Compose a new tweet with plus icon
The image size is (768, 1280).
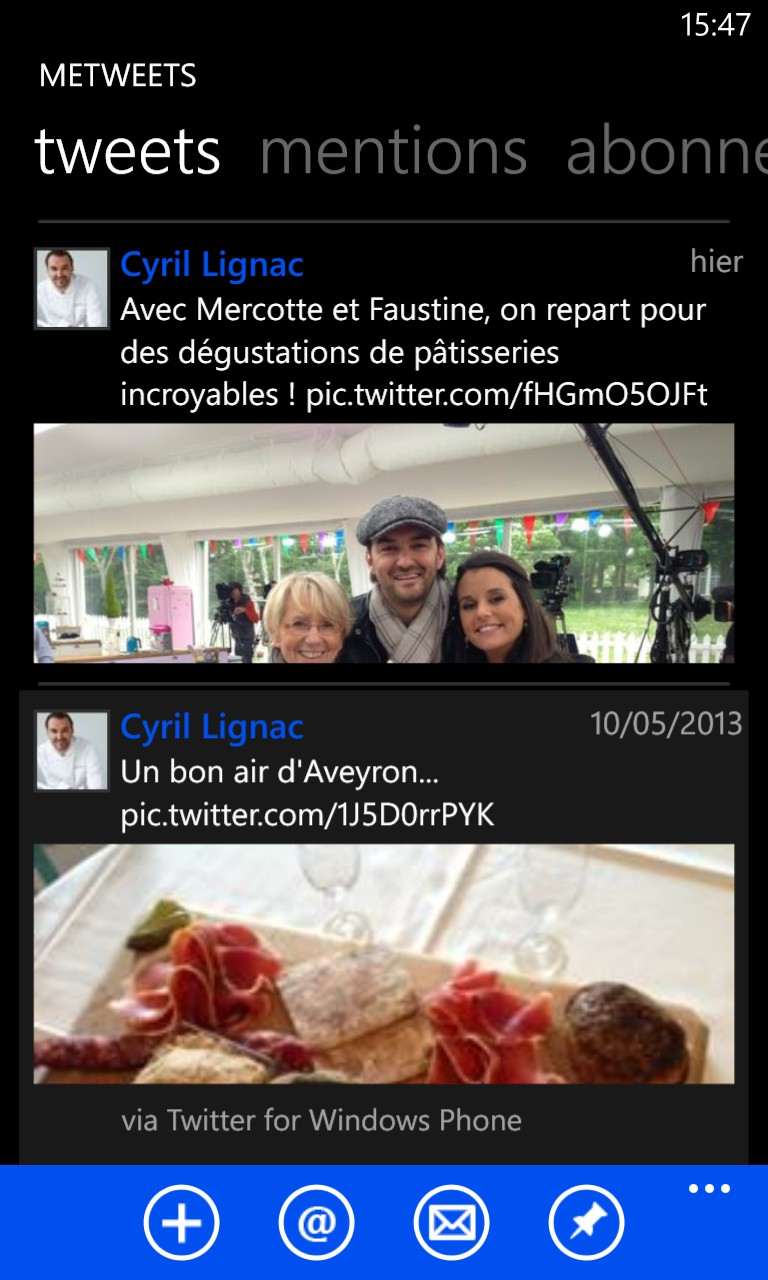coord(181,1222)
